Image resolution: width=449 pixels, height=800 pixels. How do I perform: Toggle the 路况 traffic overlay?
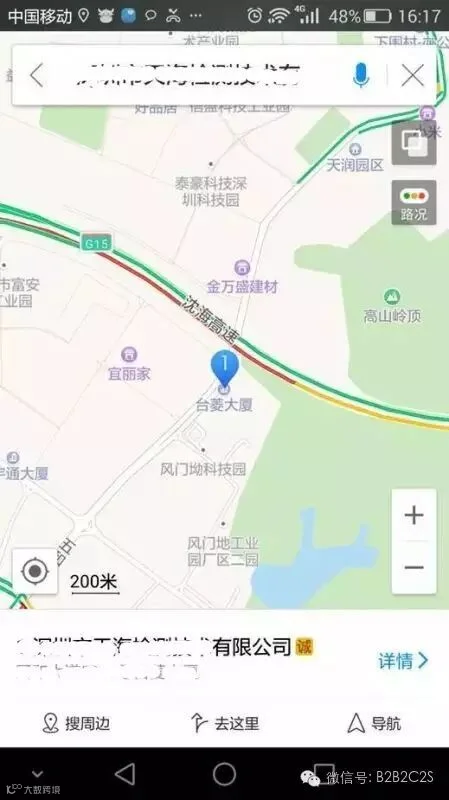(414, 203)
